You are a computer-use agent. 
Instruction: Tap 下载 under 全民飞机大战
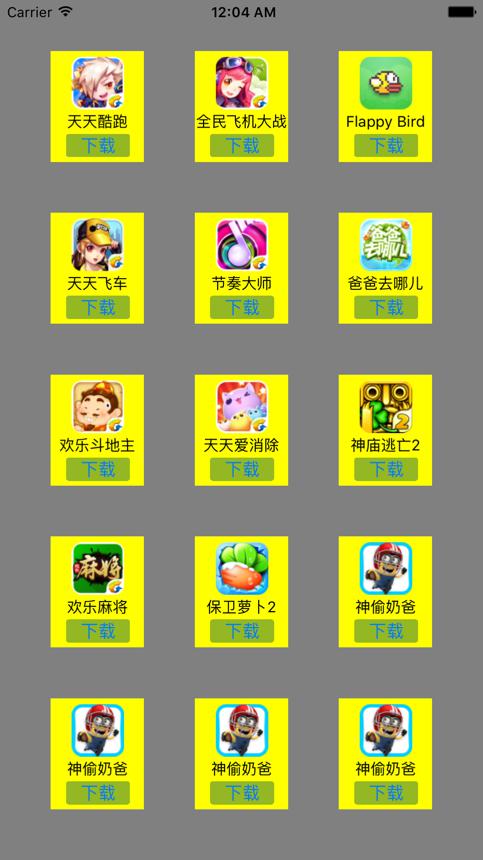coord(242,145)
